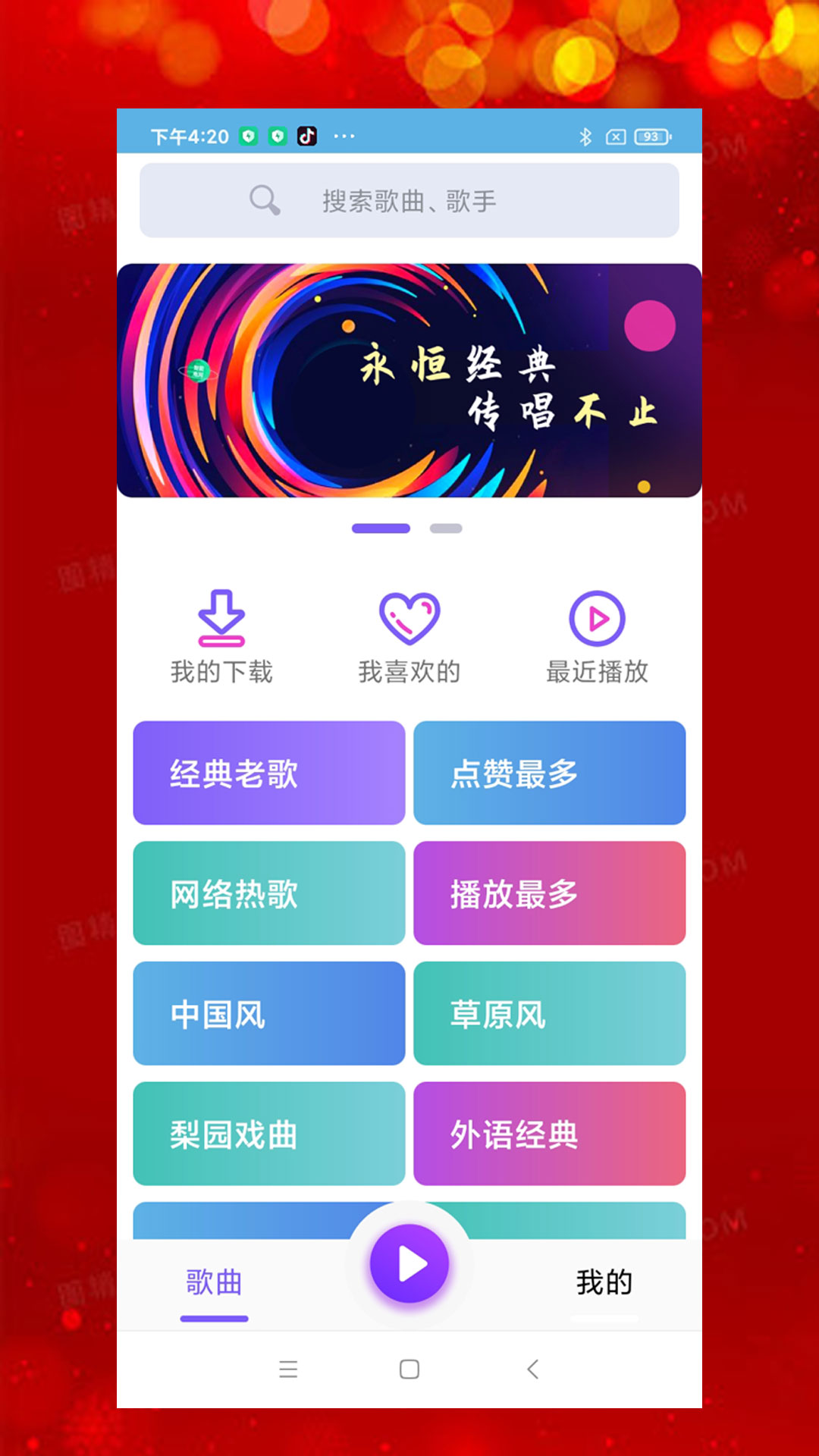Viewport: 819px width, 1456px height.
Task: Click the Bluetooth icon in status bar
Action: [x=585, y=135]
